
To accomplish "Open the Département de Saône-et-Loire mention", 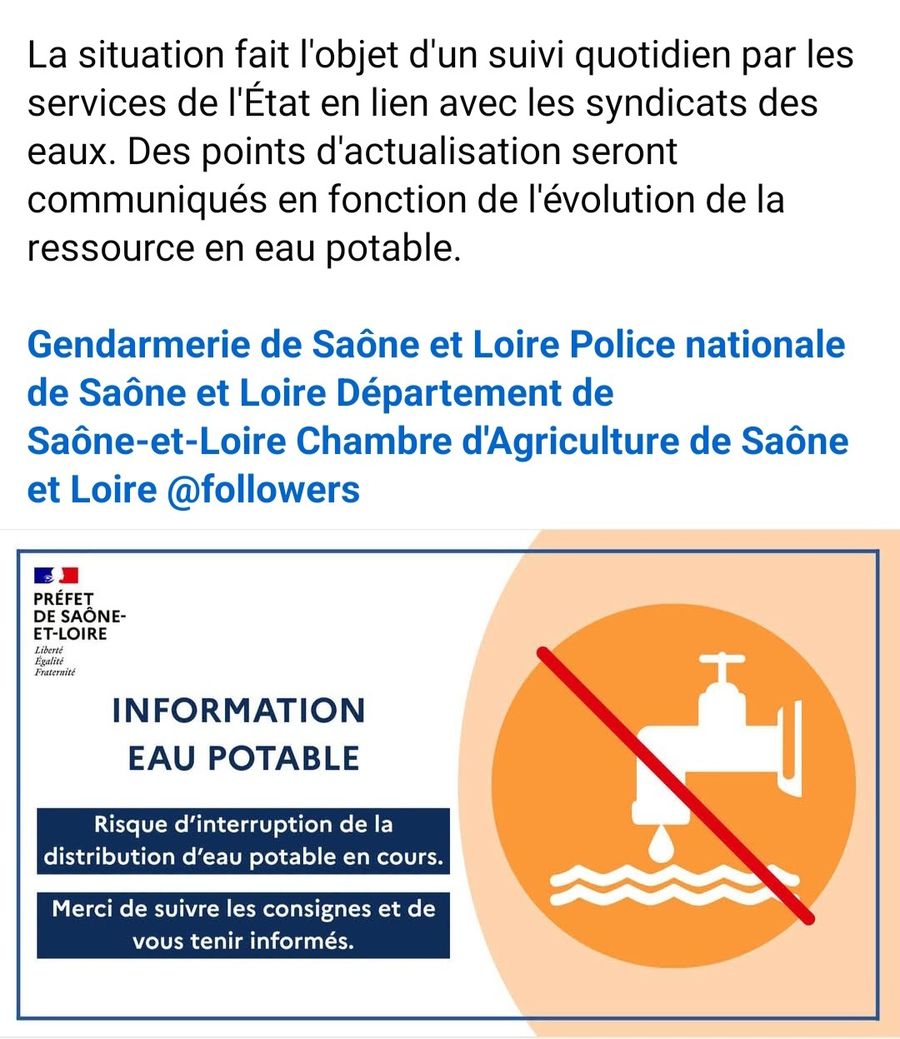I will pyautogui.click(x=475, y=393).
